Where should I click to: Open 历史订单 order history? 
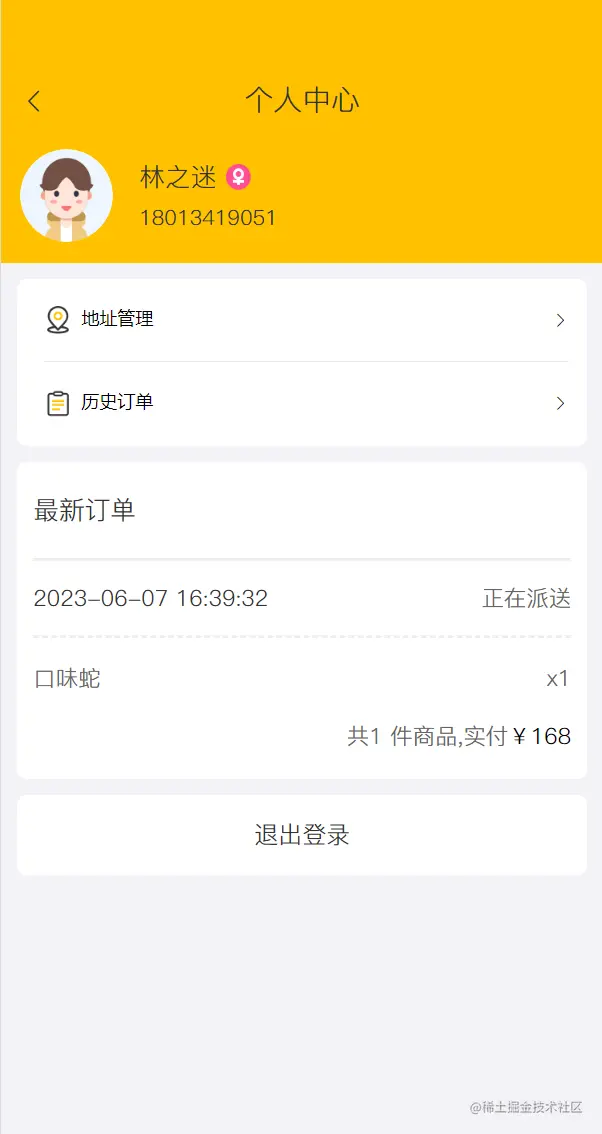pos(301,403)
